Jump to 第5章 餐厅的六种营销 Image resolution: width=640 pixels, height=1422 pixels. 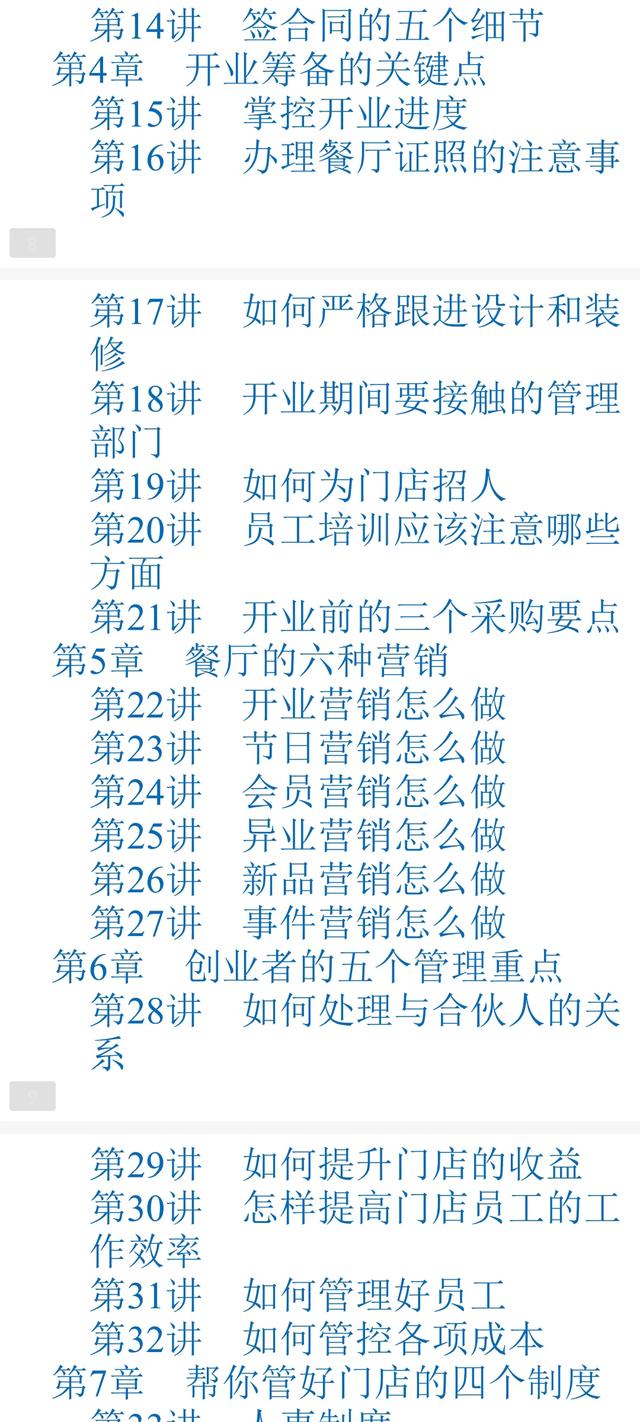[x=250, y=662]
